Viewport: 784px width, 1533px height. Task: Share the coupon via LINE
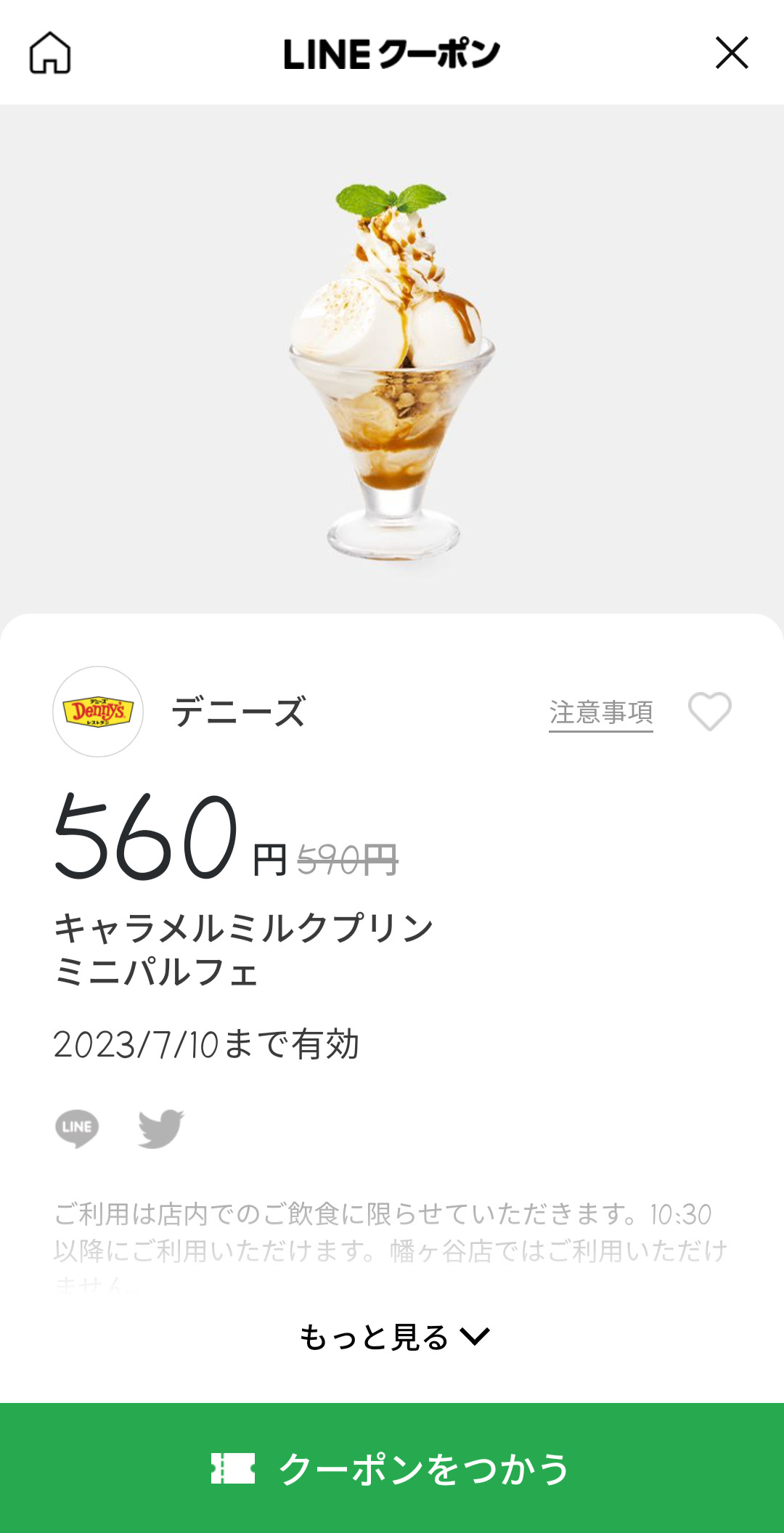point(77,1128)
